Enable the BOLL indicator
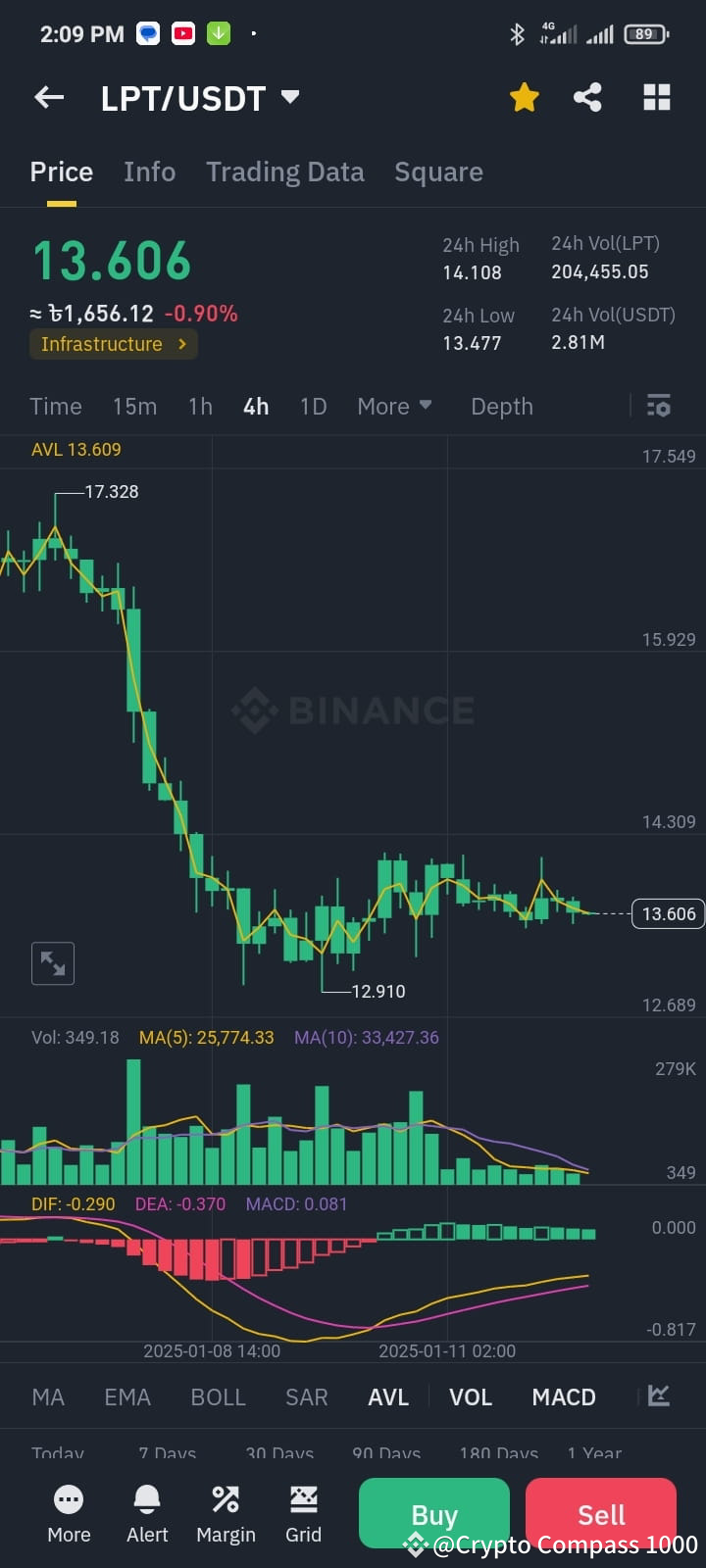This screenshot has width=706, height=1568. (218, 1396)
